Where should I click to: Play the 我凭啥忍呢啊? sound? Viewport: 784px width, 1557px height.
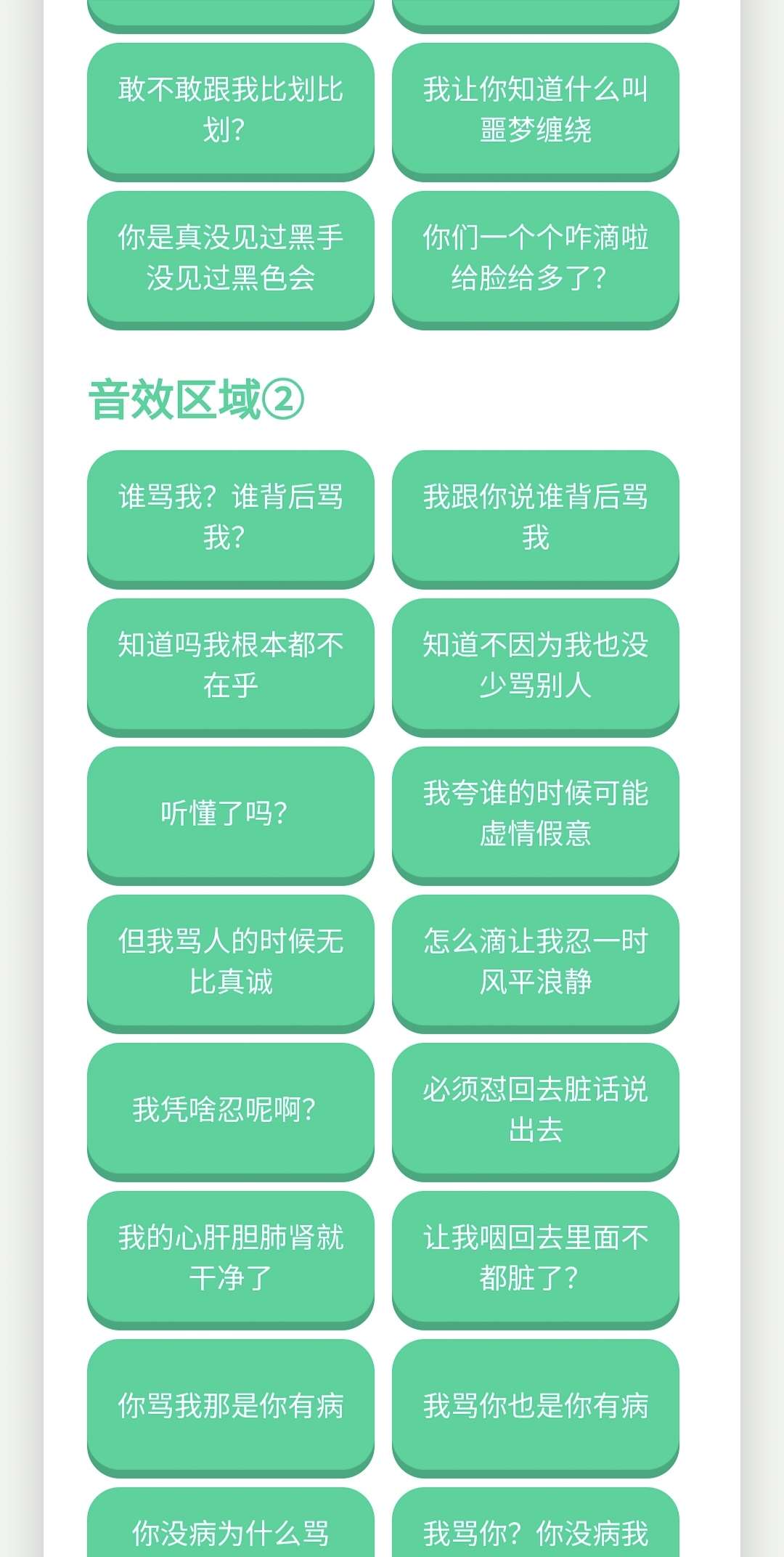coord(231,1109)
